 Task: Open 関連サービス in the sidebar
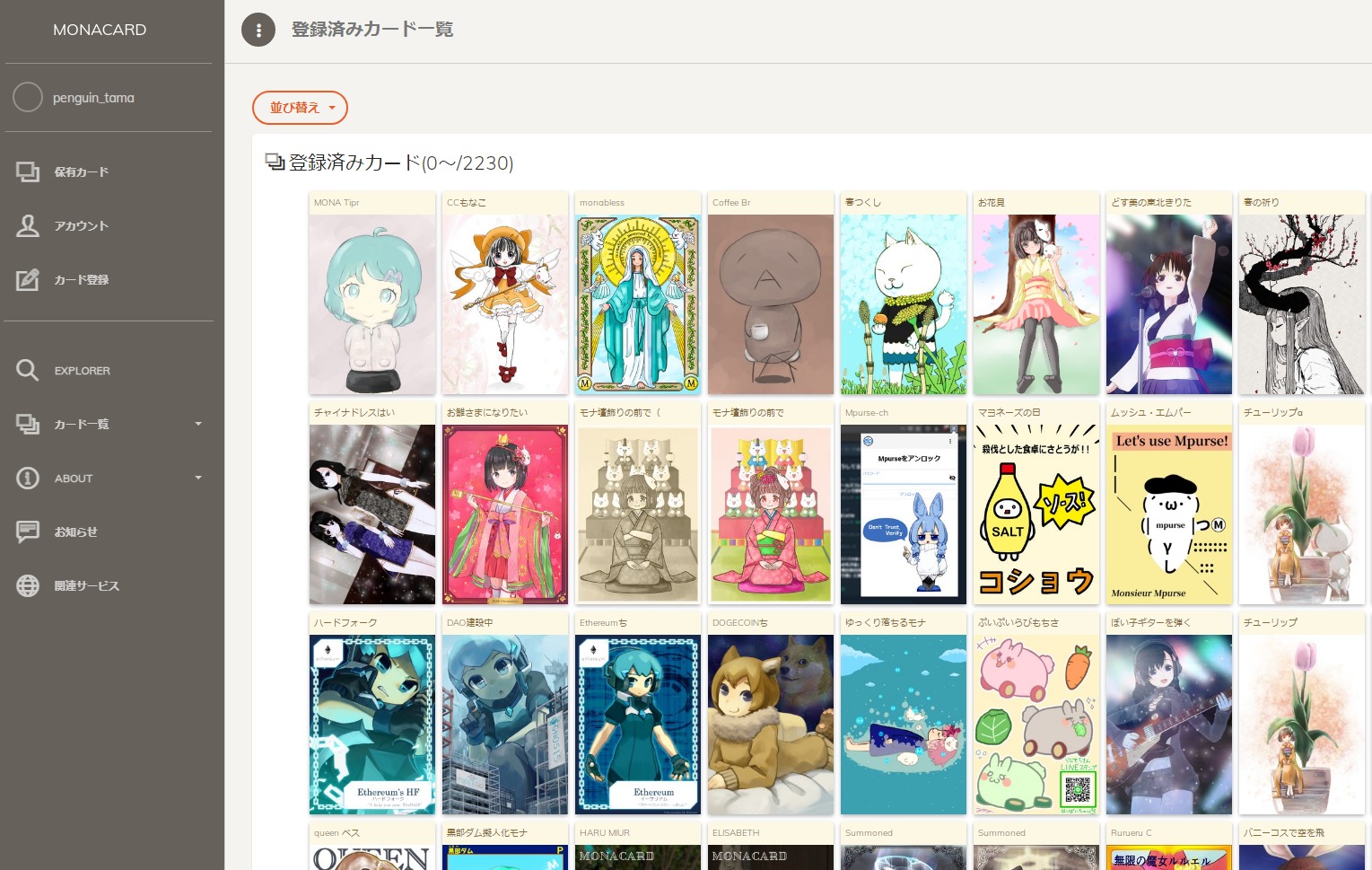click(x=86, y=585)
